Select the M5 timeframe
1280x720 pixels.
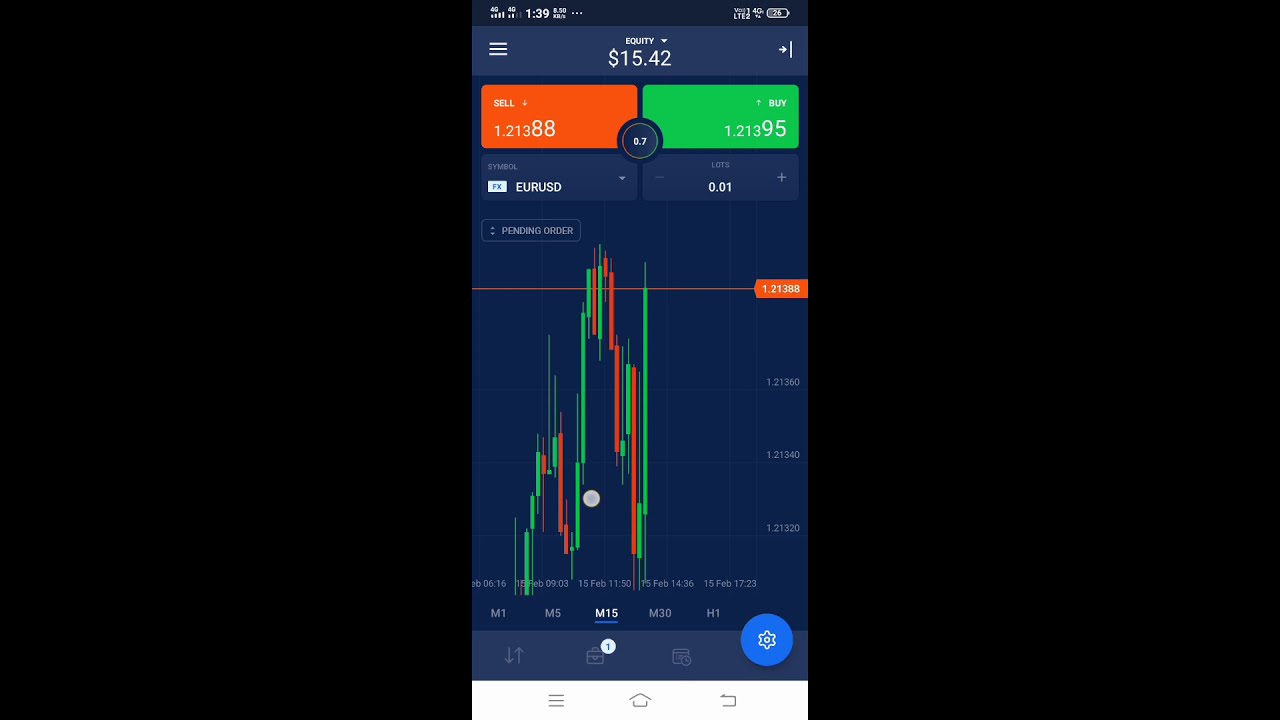click(553, 613)
